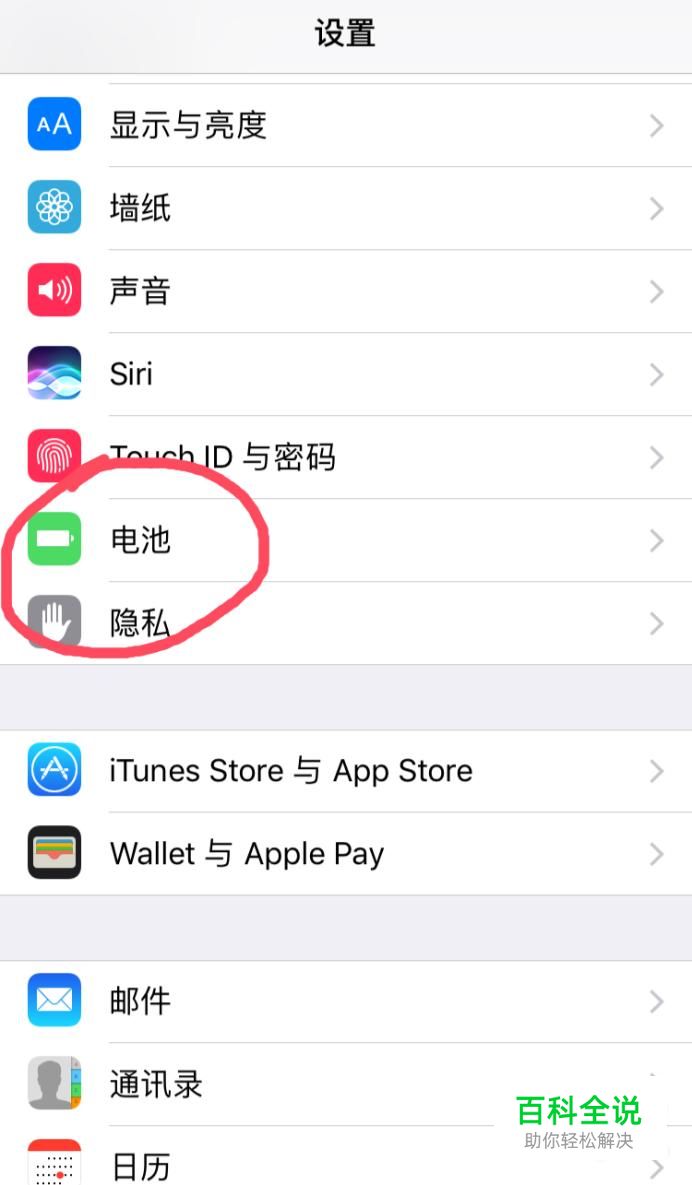Open 通讯录 contacts settings
Image resolution: width=692 pixels, height=1185 pixels.
click(300, 1084)
